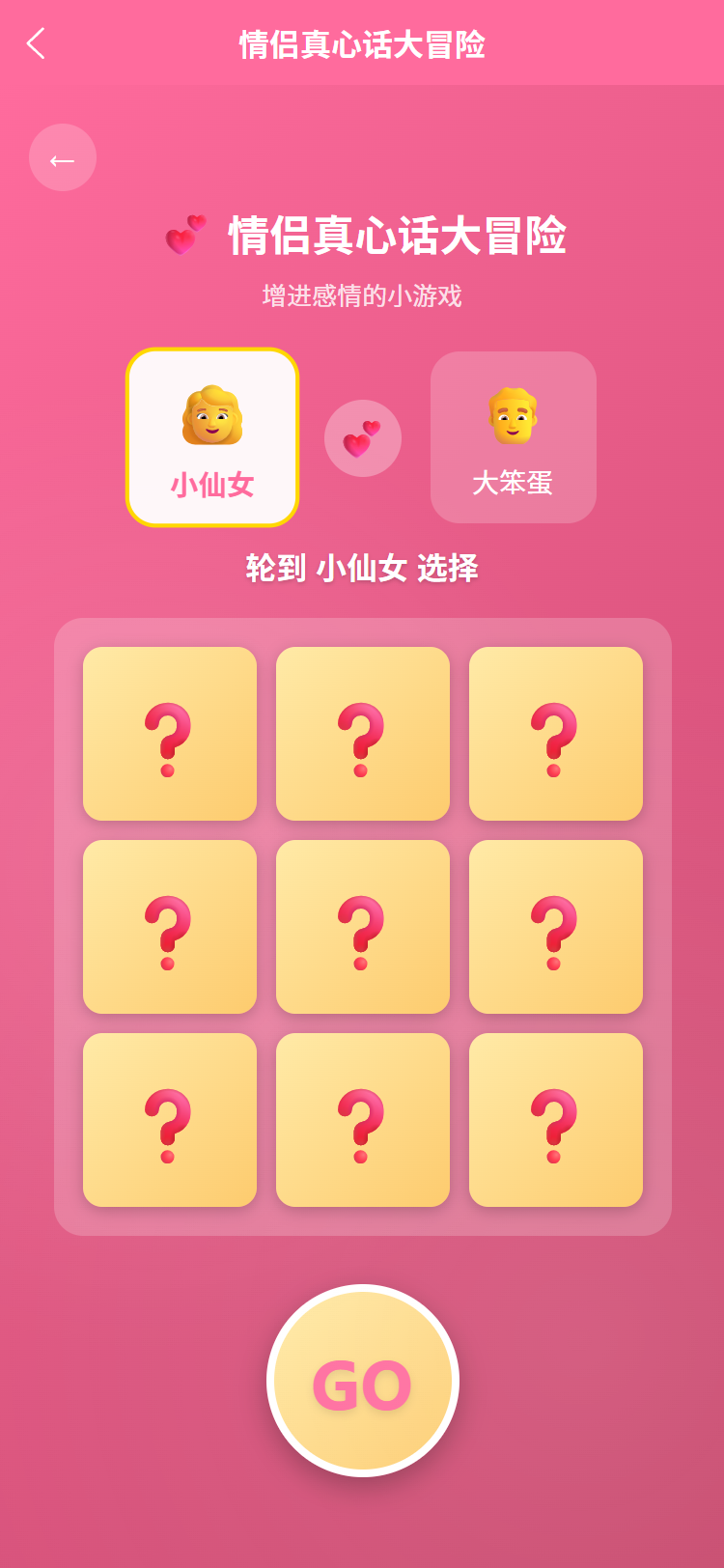Tap the sparkling hearts emoji beside the title

[183, 232]
